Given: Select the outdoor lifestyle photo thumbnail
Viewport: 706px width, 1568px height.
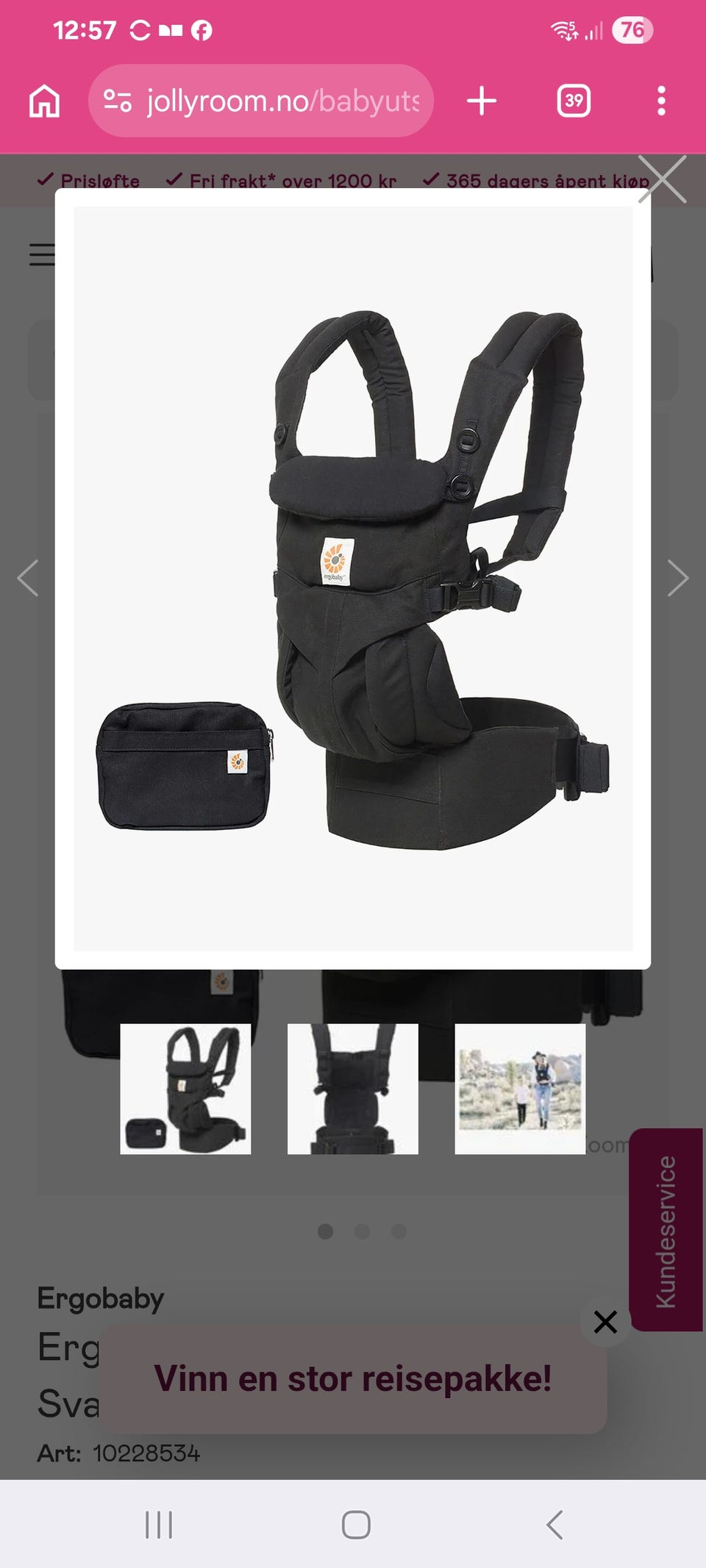Looking at the screenshot, I should (x=520, y=1089).
